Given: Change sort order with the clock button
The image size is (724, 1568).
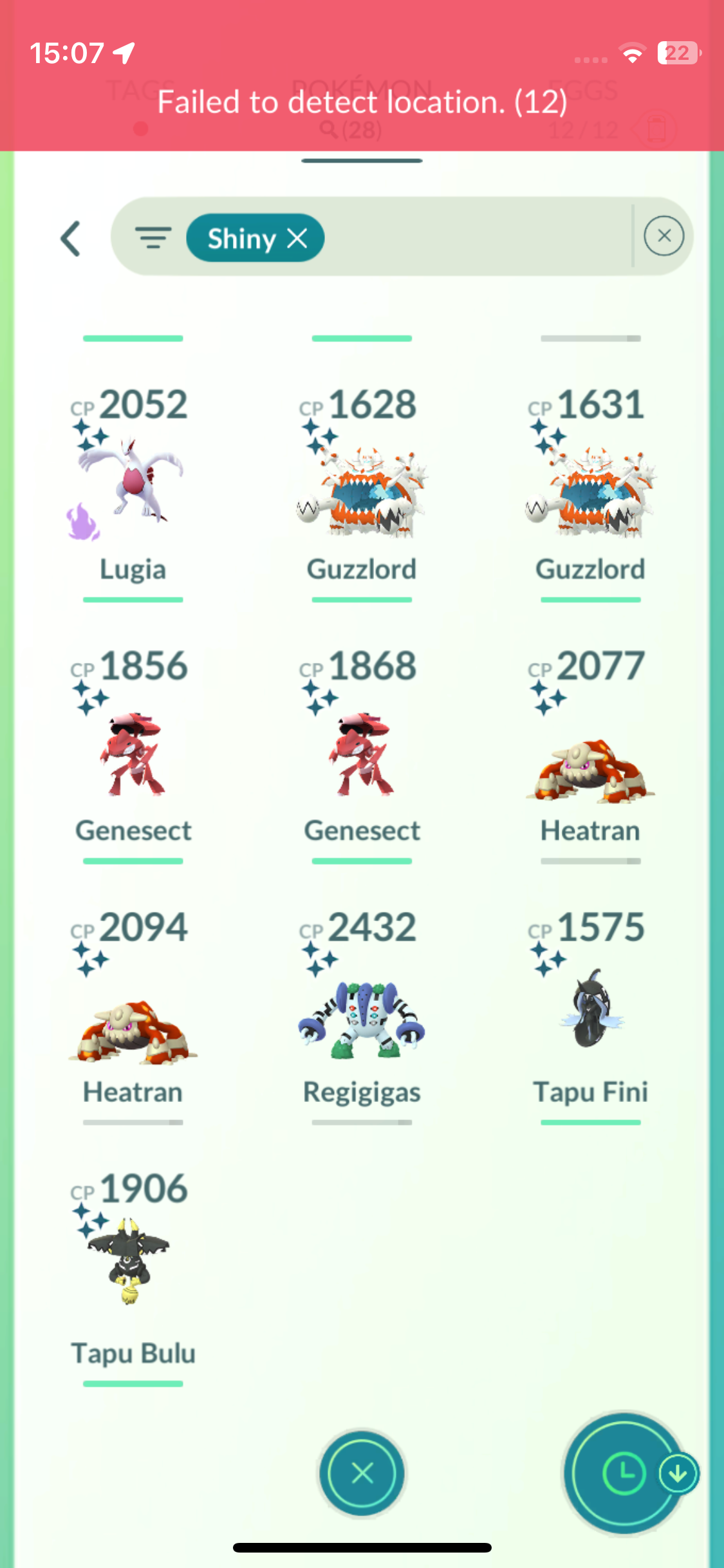Looking at the screenshot, I should pyautogui.click(x=623, y=1473).
